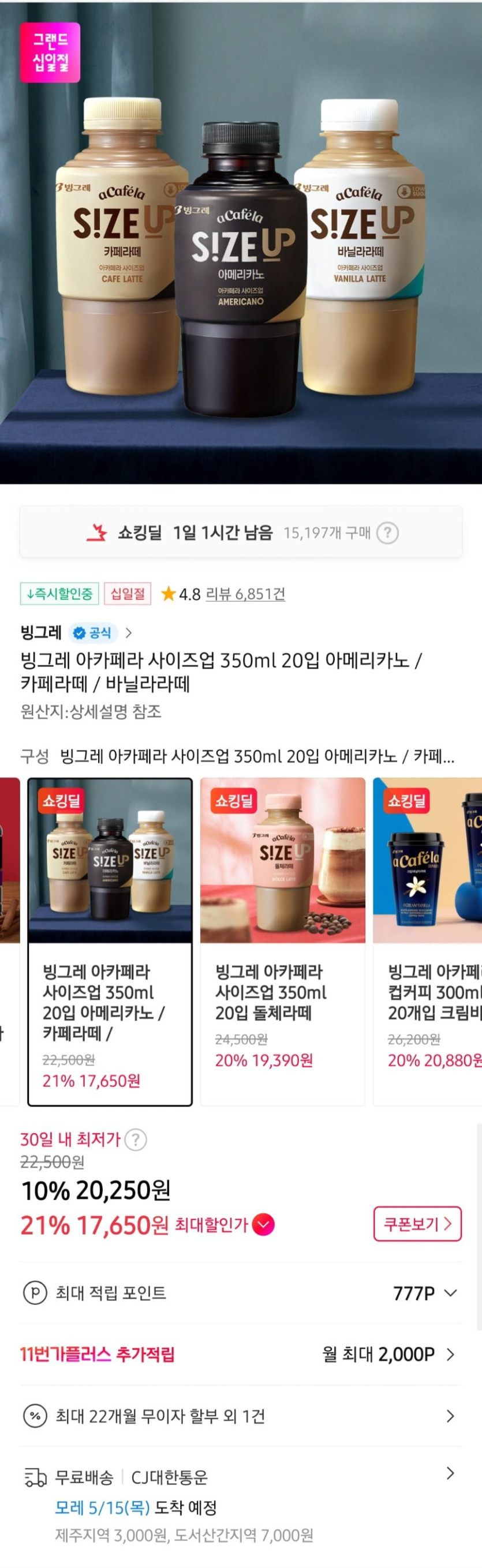Screen dimensions: 482x1568
Task: Open the 쇼킹딜 help question mark
Action: tap(387, 532)
